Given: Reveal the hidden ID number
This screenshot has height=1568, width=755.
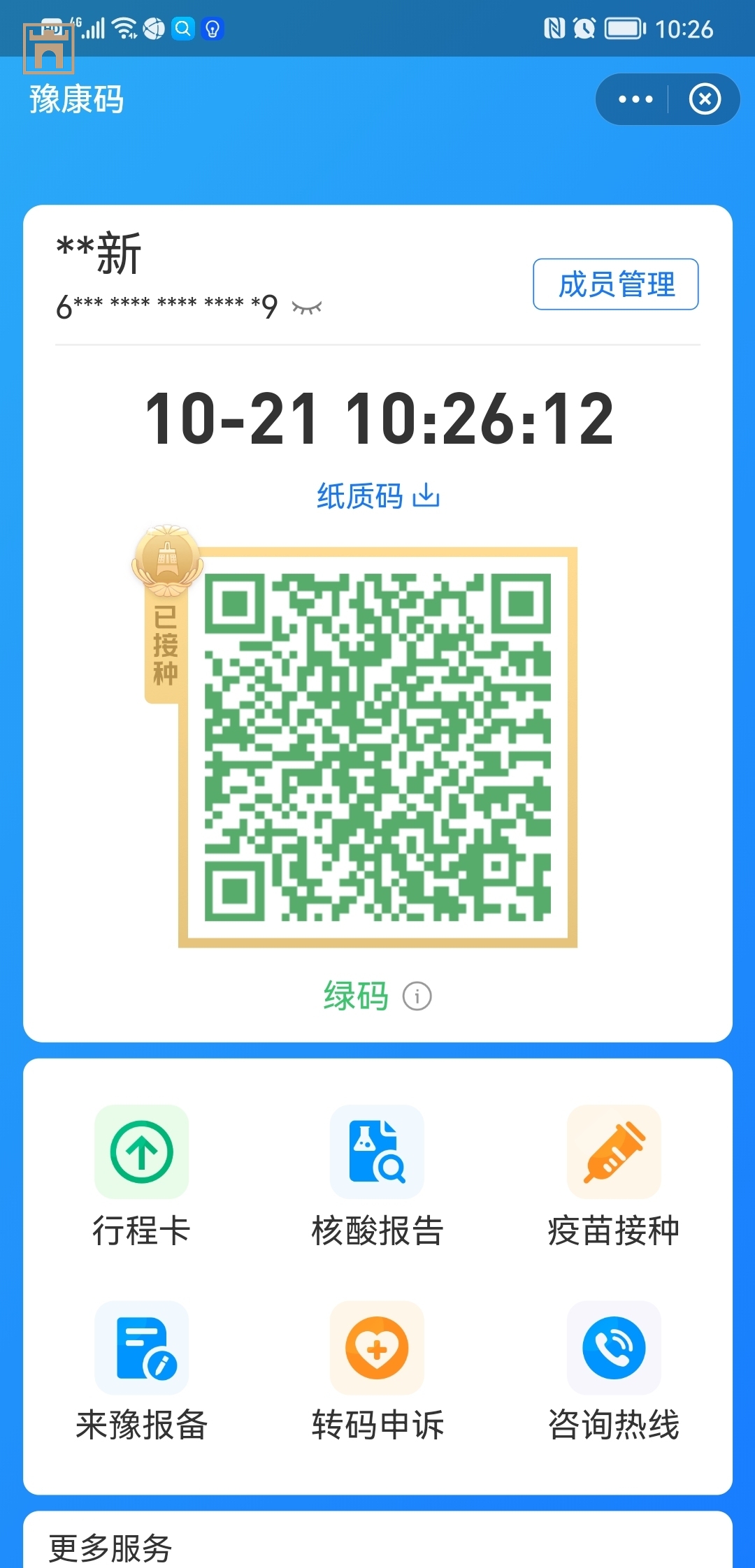Looking at the screenshot, I should point(306,307).
